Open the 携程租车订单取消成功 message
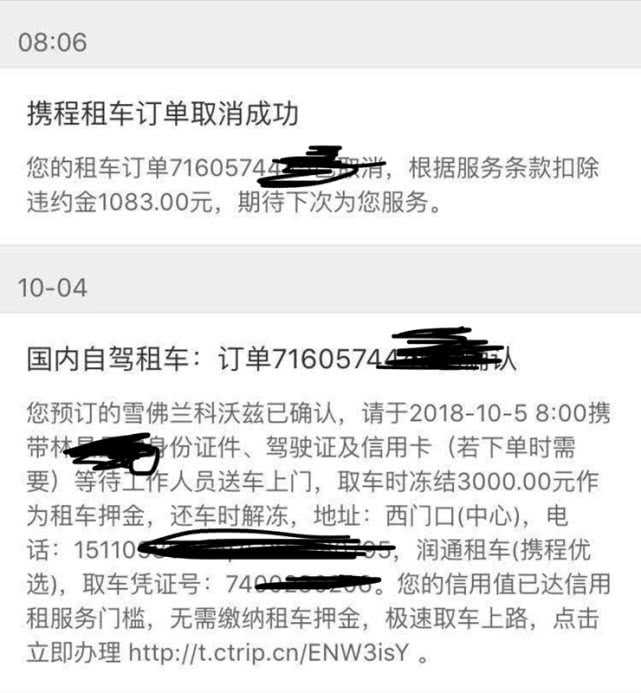641x693 pixels. coord(163,114)
